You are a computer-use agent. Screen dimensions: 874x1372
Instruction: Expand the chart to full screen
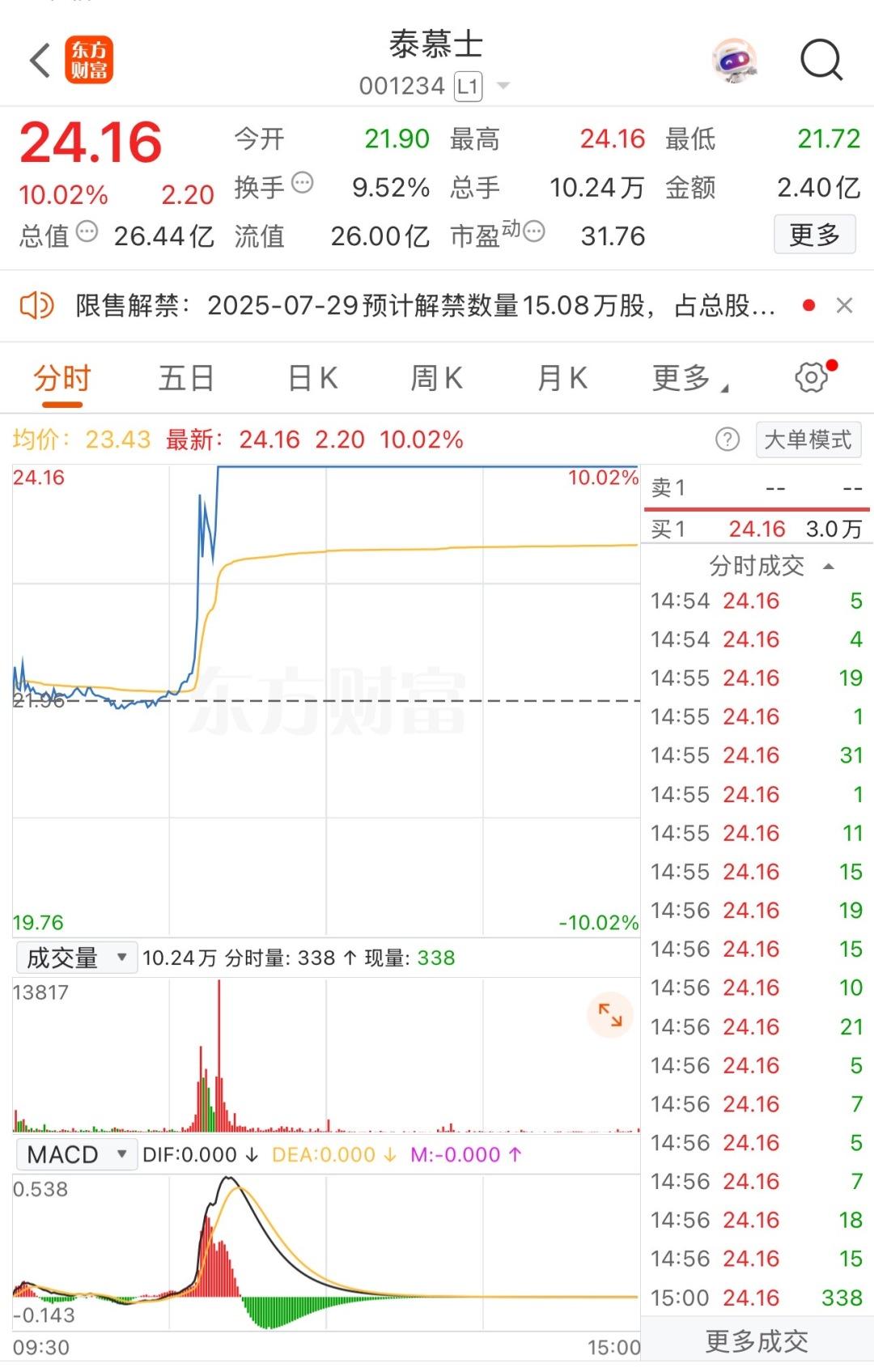coord(609,1014)
